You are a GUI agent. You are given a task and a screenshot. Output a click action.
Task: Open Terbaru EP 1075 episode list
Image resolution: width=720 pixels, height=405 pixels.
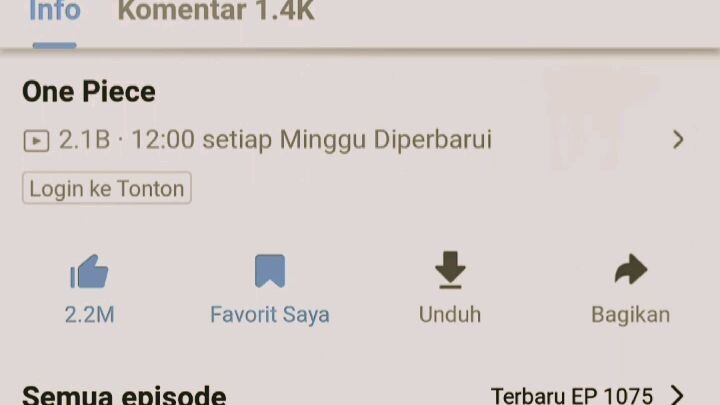[587, 396]
